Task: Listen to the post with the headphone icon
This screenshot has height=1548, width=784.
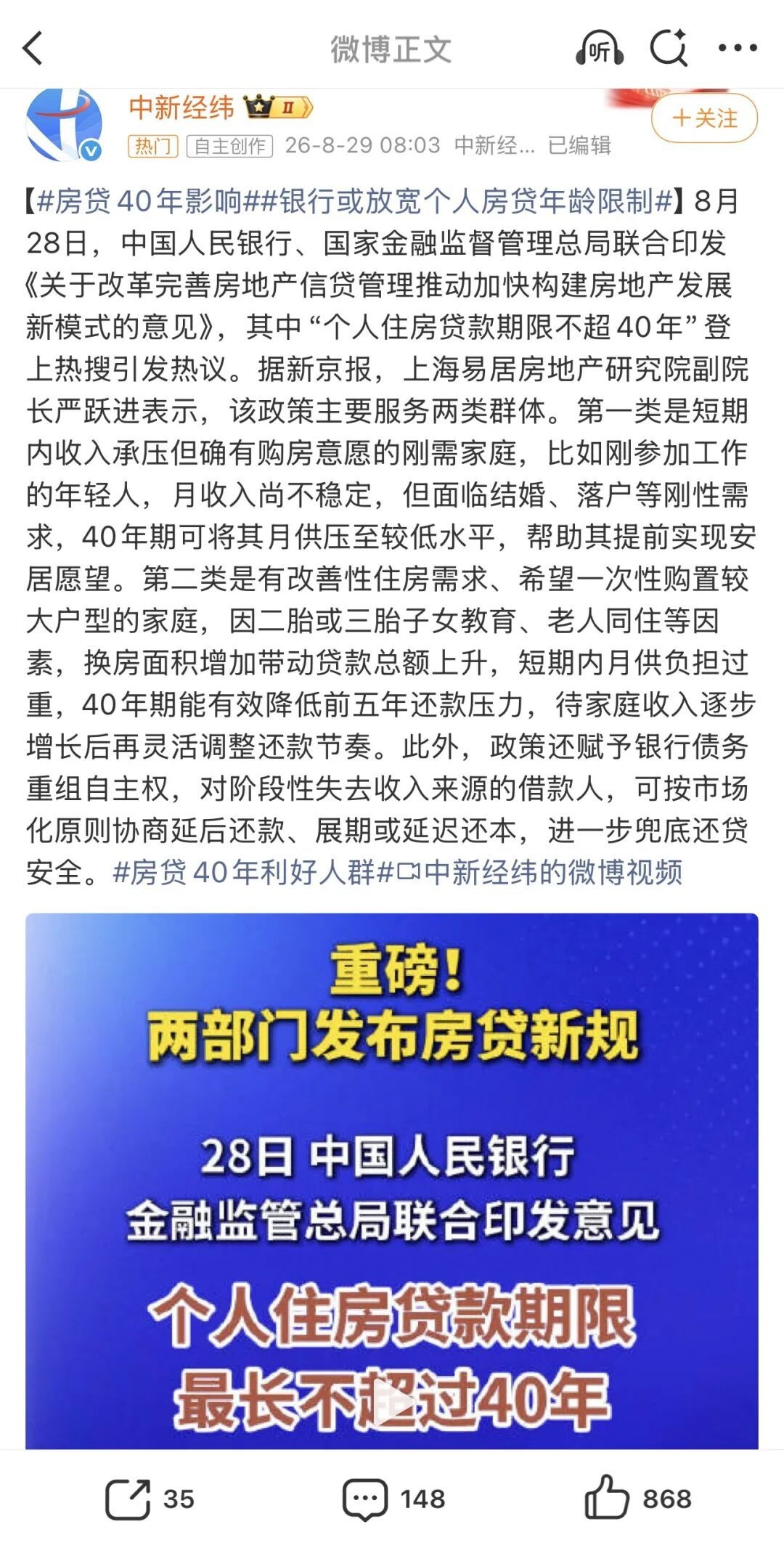Action: (599, 49)
